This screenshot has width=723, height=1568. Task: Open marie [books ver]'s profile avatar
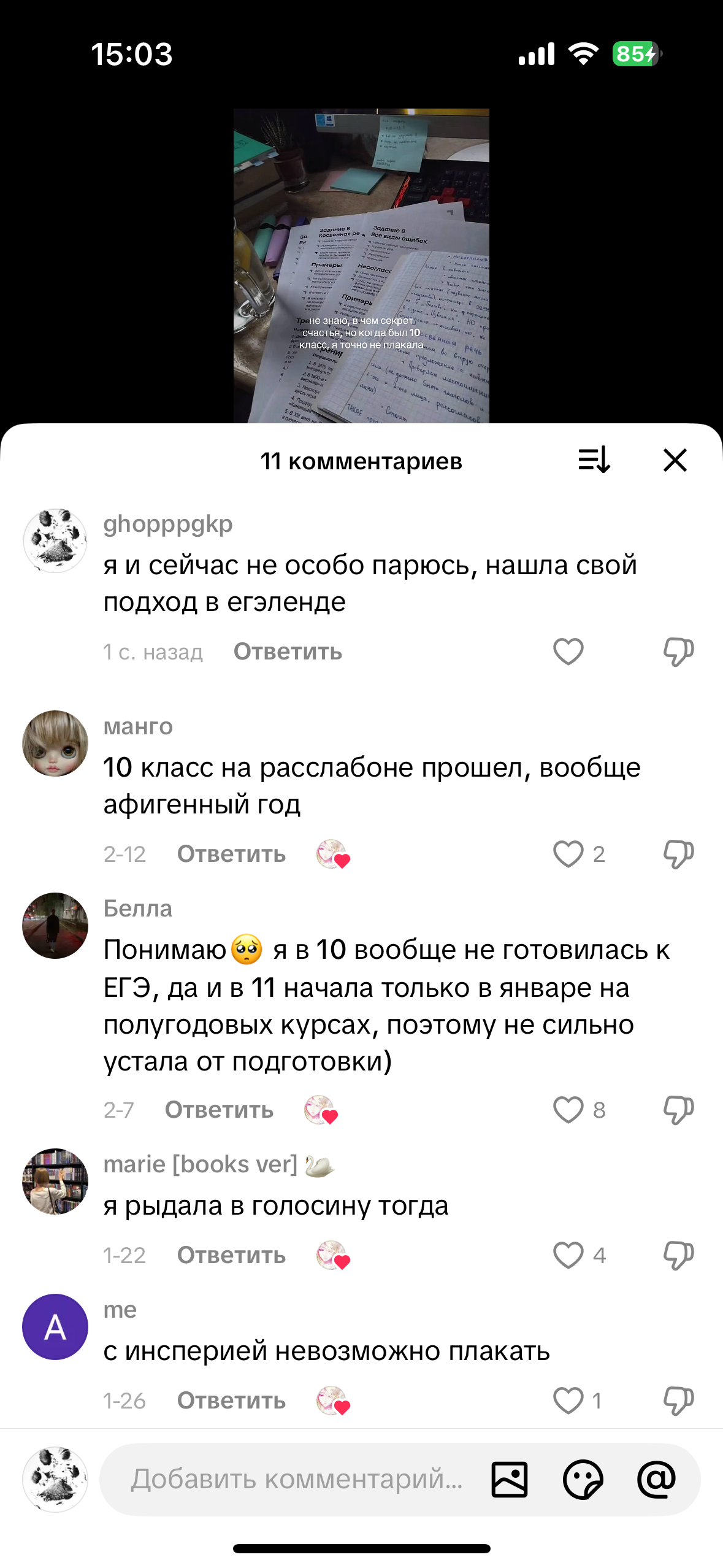55,1181
